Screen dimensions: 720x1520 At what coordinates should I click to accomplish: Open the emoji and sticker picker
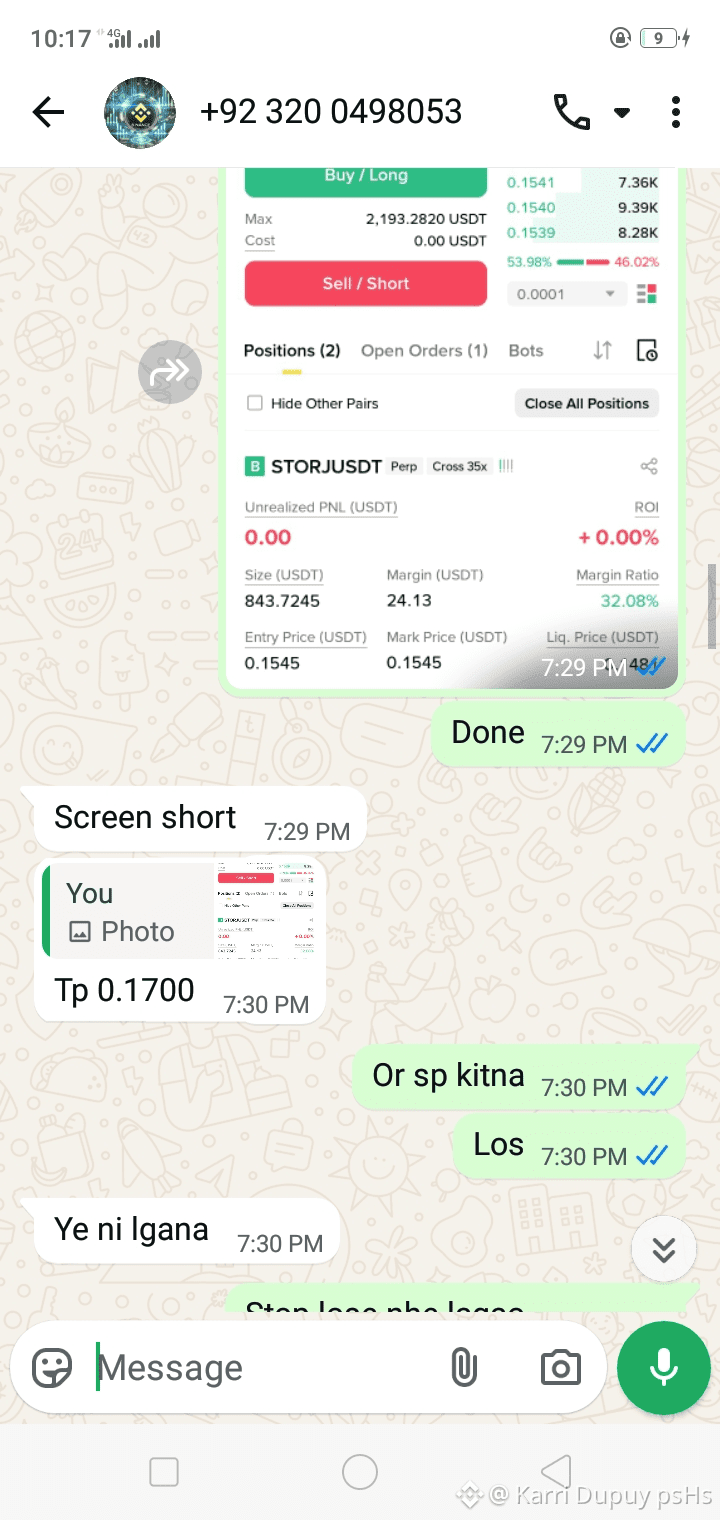pos(52,1367)
